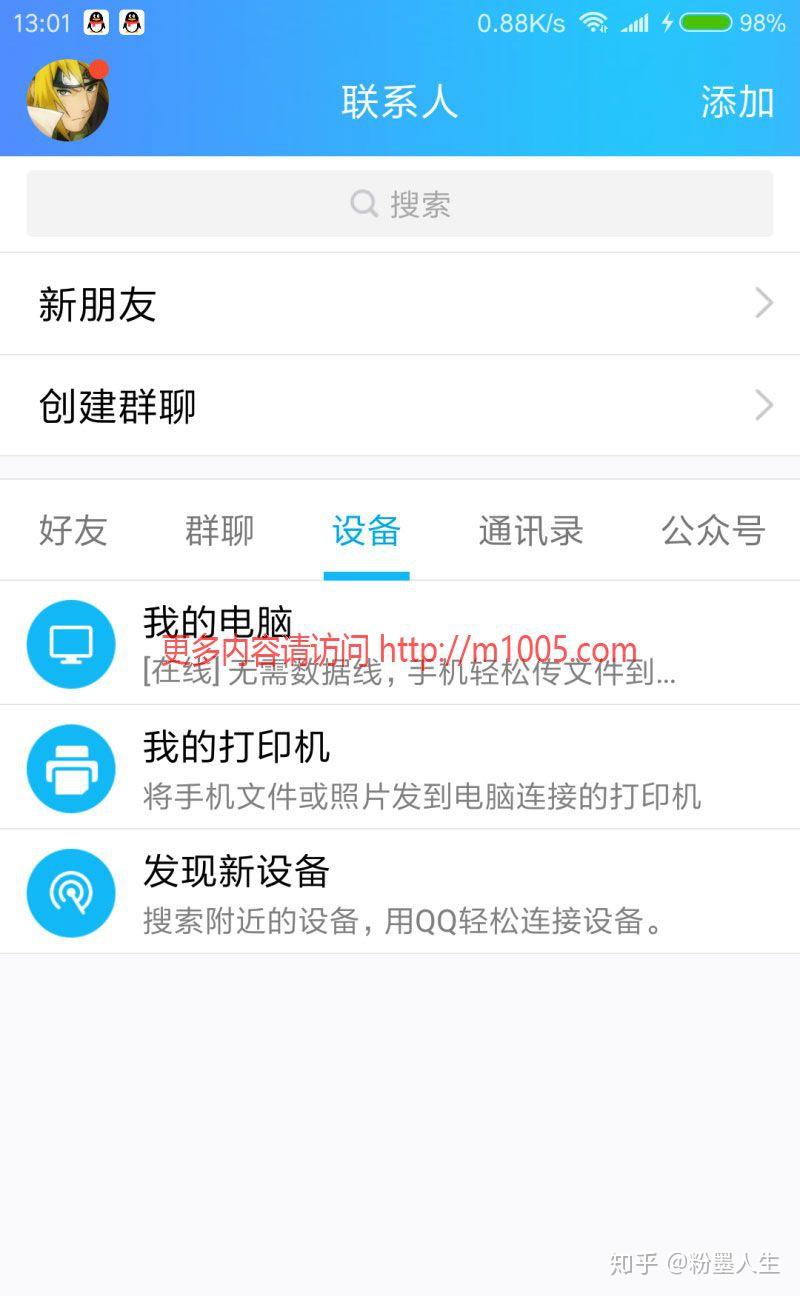Select the 设备 tab
This screenshot has width=800, height=1296.
(x=366, y=530)
